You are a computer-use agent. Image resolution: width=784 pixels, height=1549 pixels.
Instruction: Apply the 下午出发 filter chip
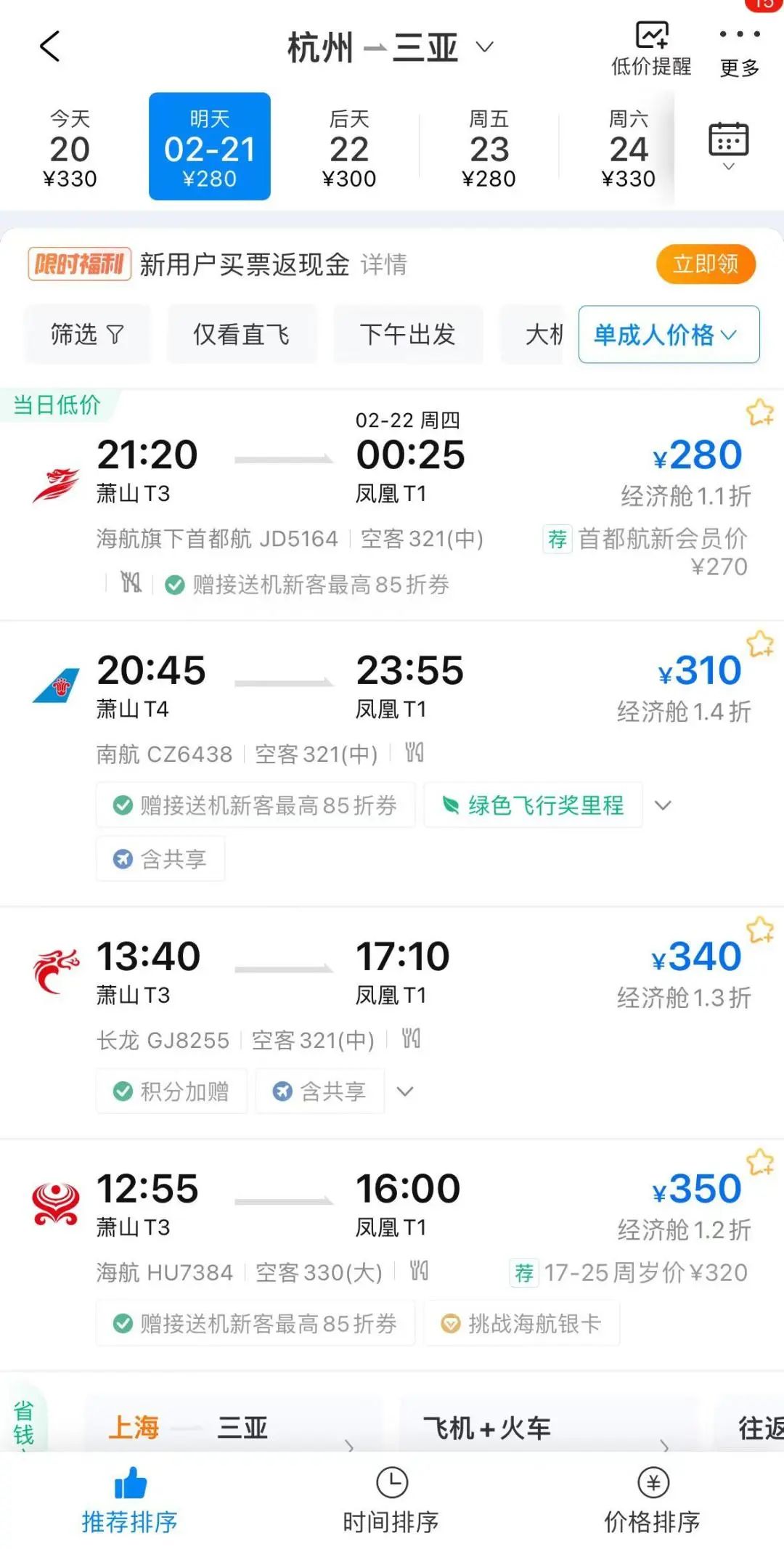tap(408, 335)
